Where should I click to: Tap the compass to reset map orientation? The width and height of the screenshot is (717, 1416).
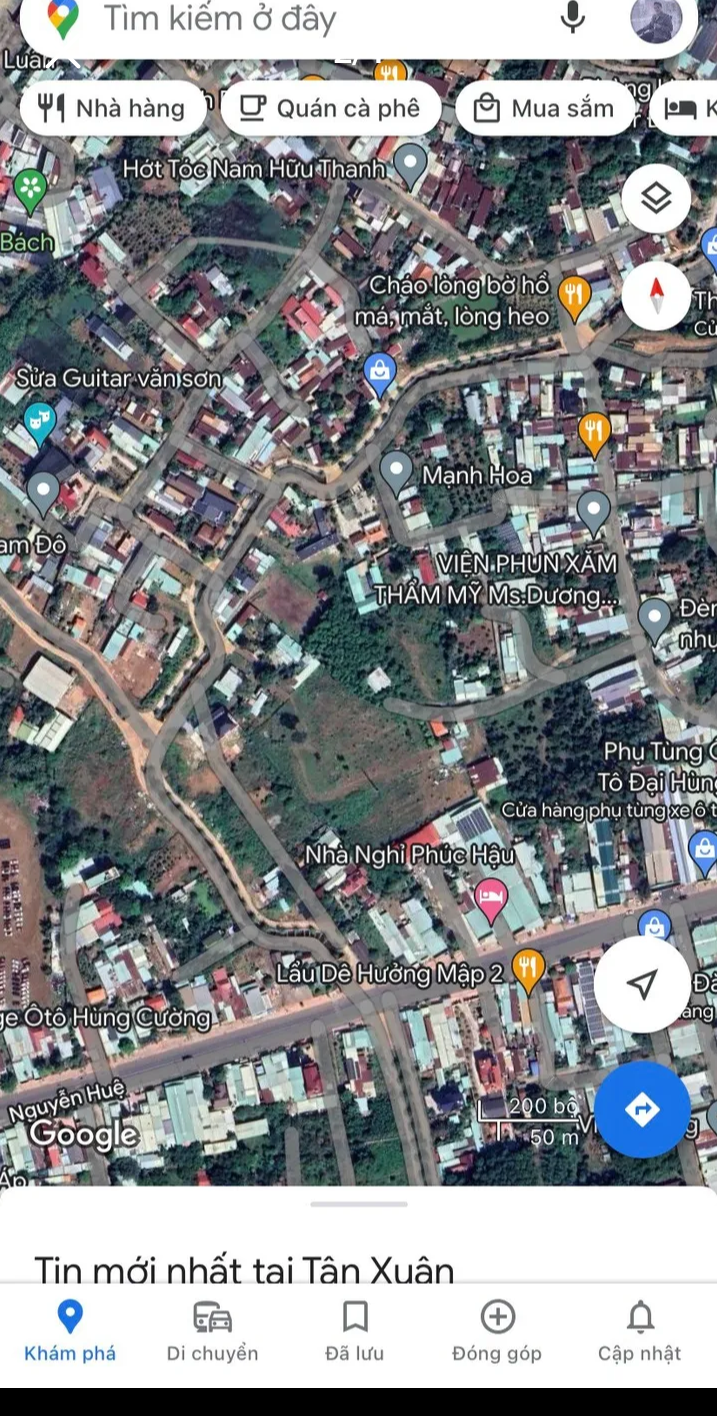point(656,293)
